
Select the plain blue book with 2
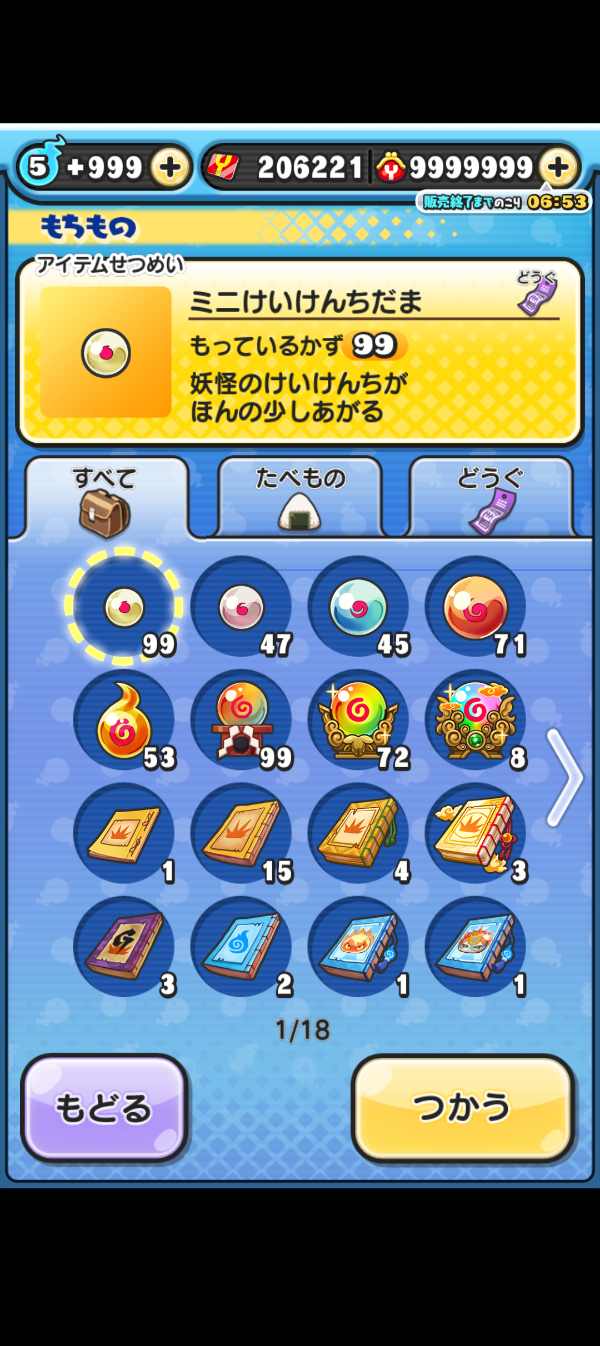(x=240, y=947)
